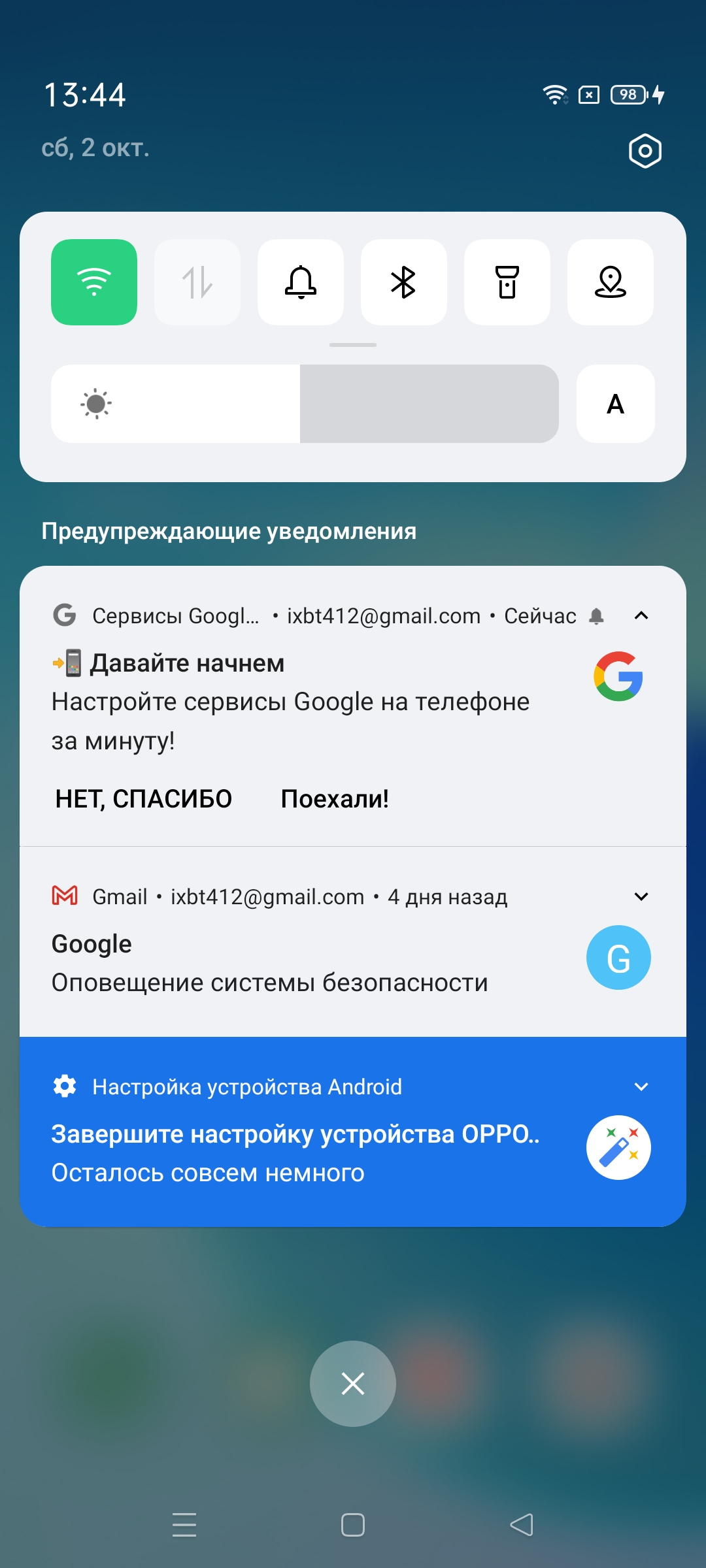Open settings via the gear icon
The height and width of the screenshot is (1568, 706).
645,151
